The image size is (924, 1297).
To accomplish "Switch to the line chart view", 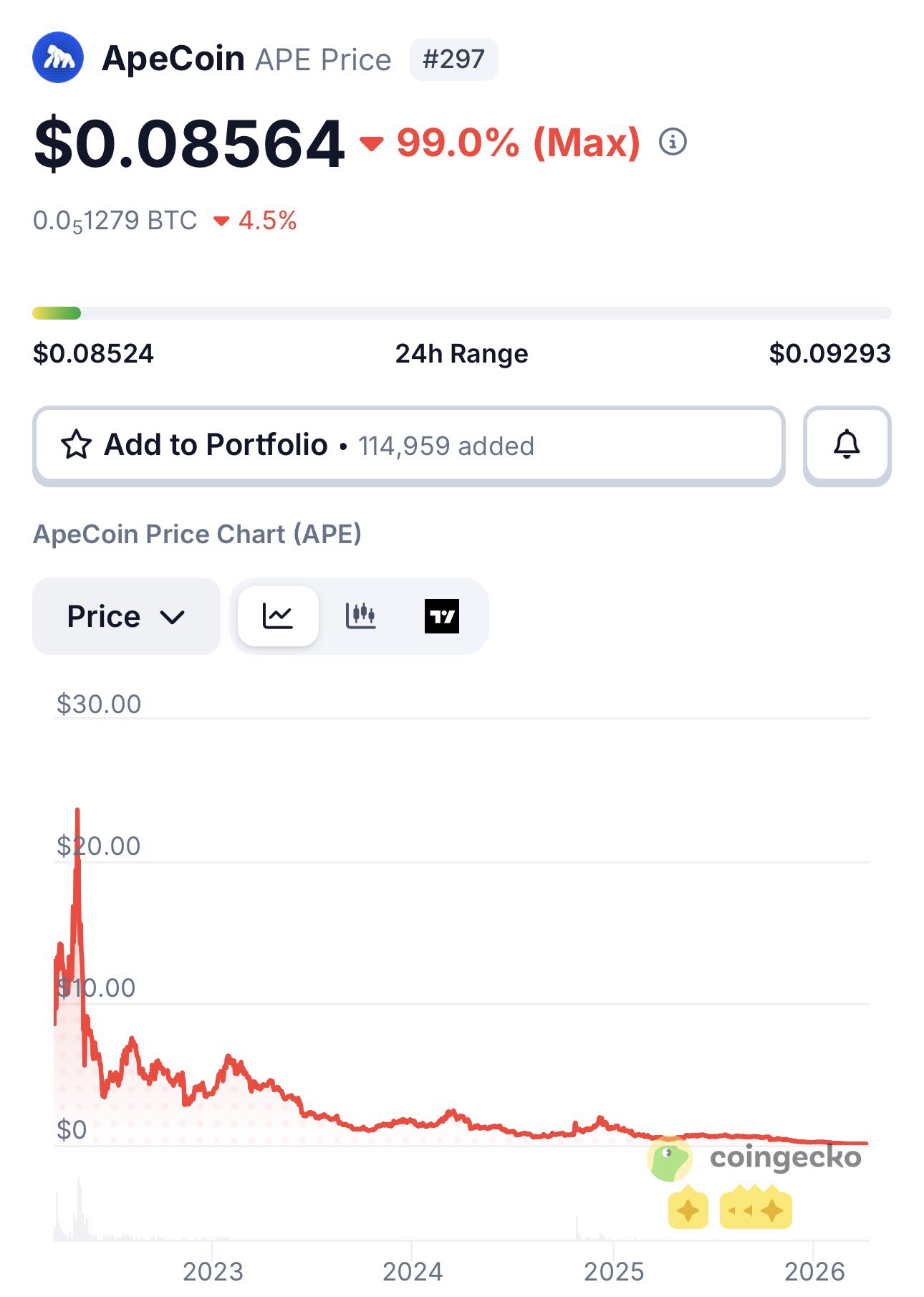I will 278,616.
